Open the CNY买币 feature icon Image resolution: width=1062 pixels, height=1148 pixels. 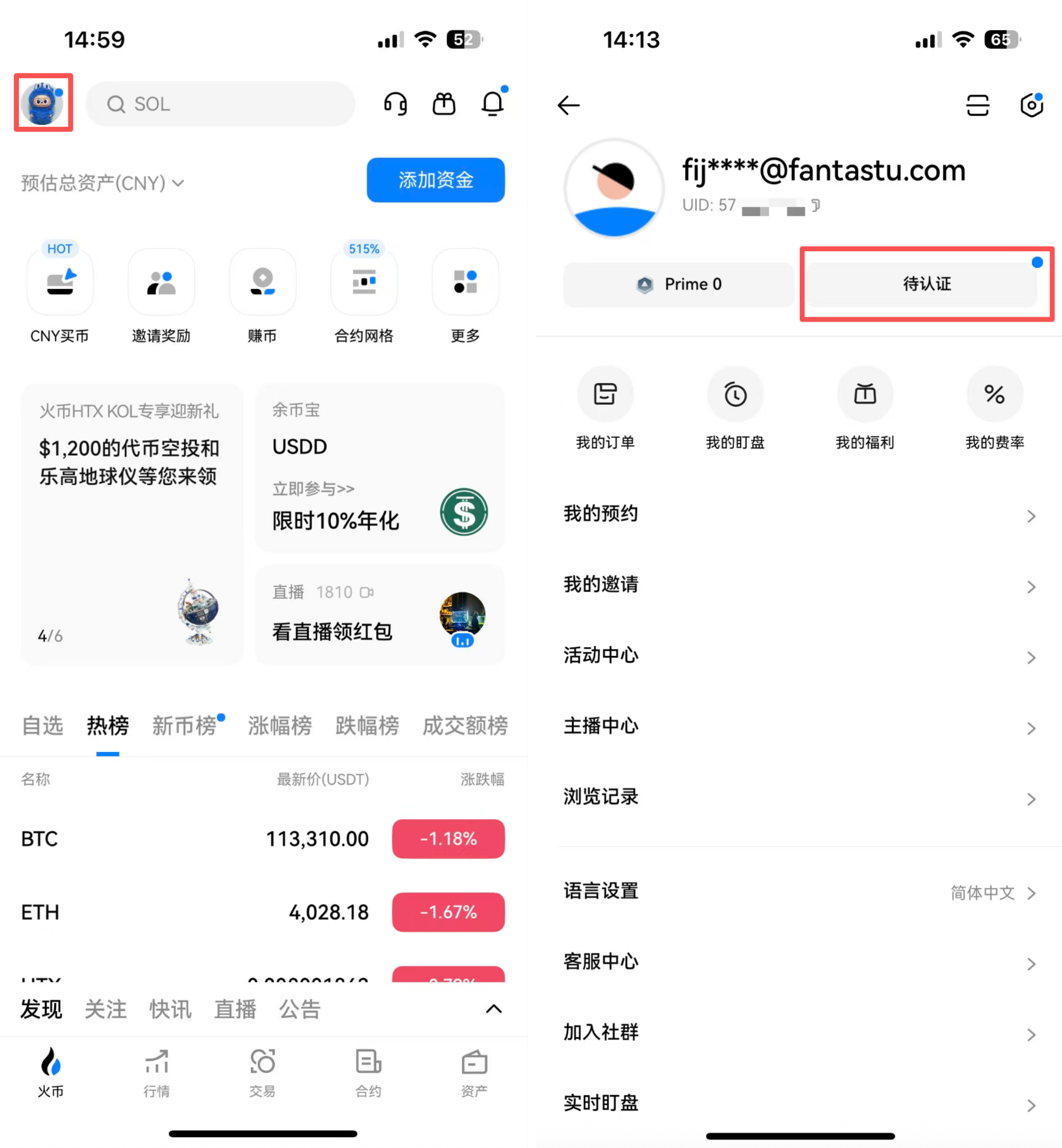(60, 282)
